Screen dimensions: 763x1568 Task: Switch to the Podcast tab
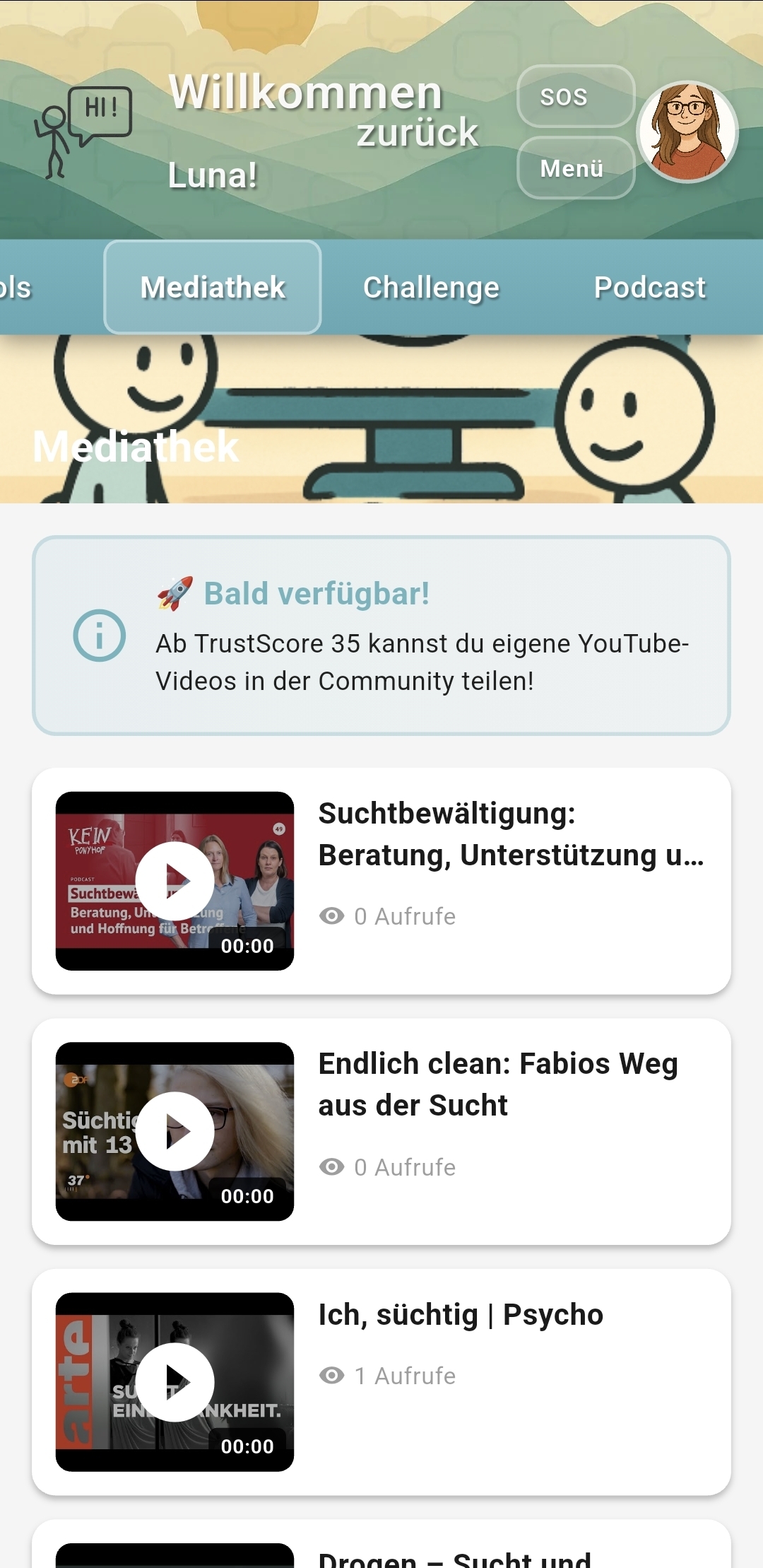point(649,288)
